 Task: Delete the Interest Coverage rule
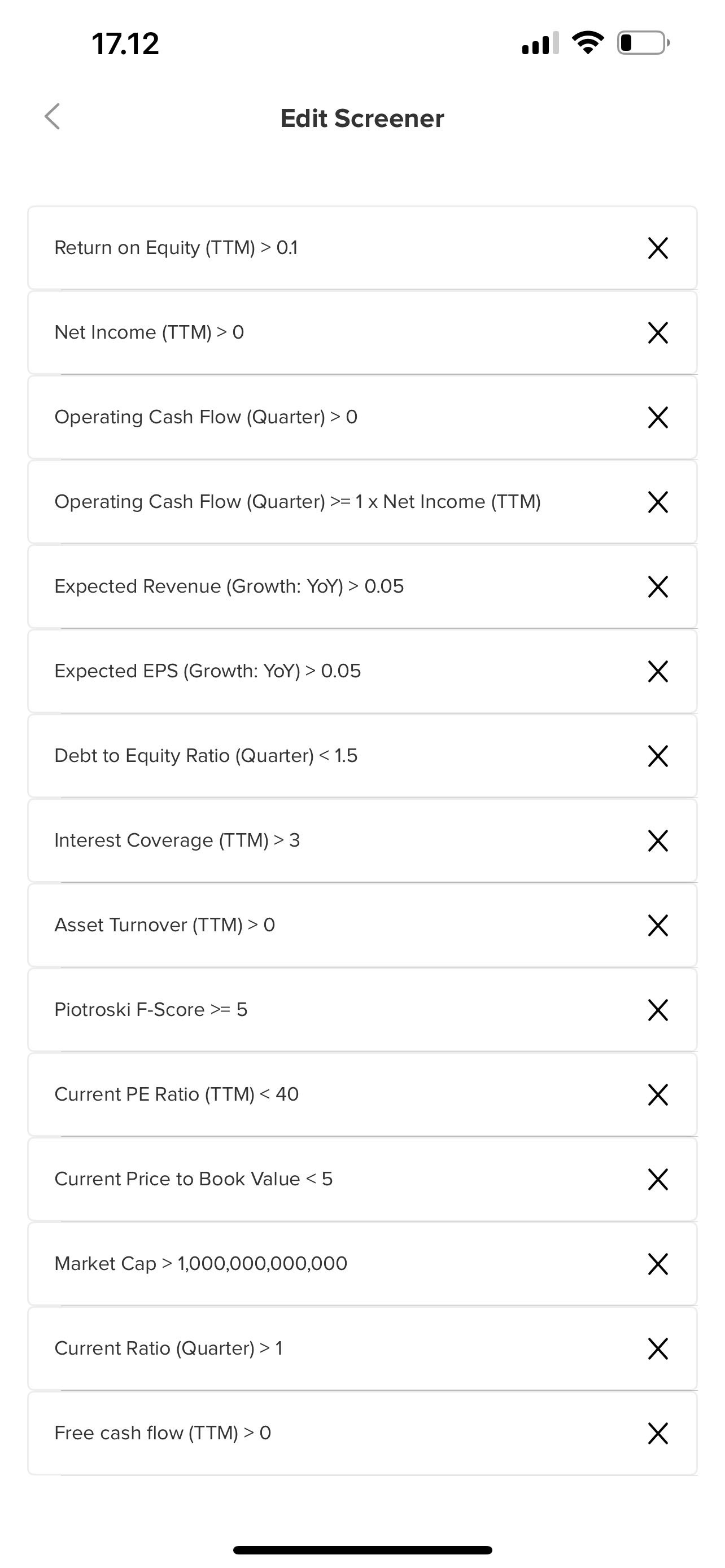658,840
